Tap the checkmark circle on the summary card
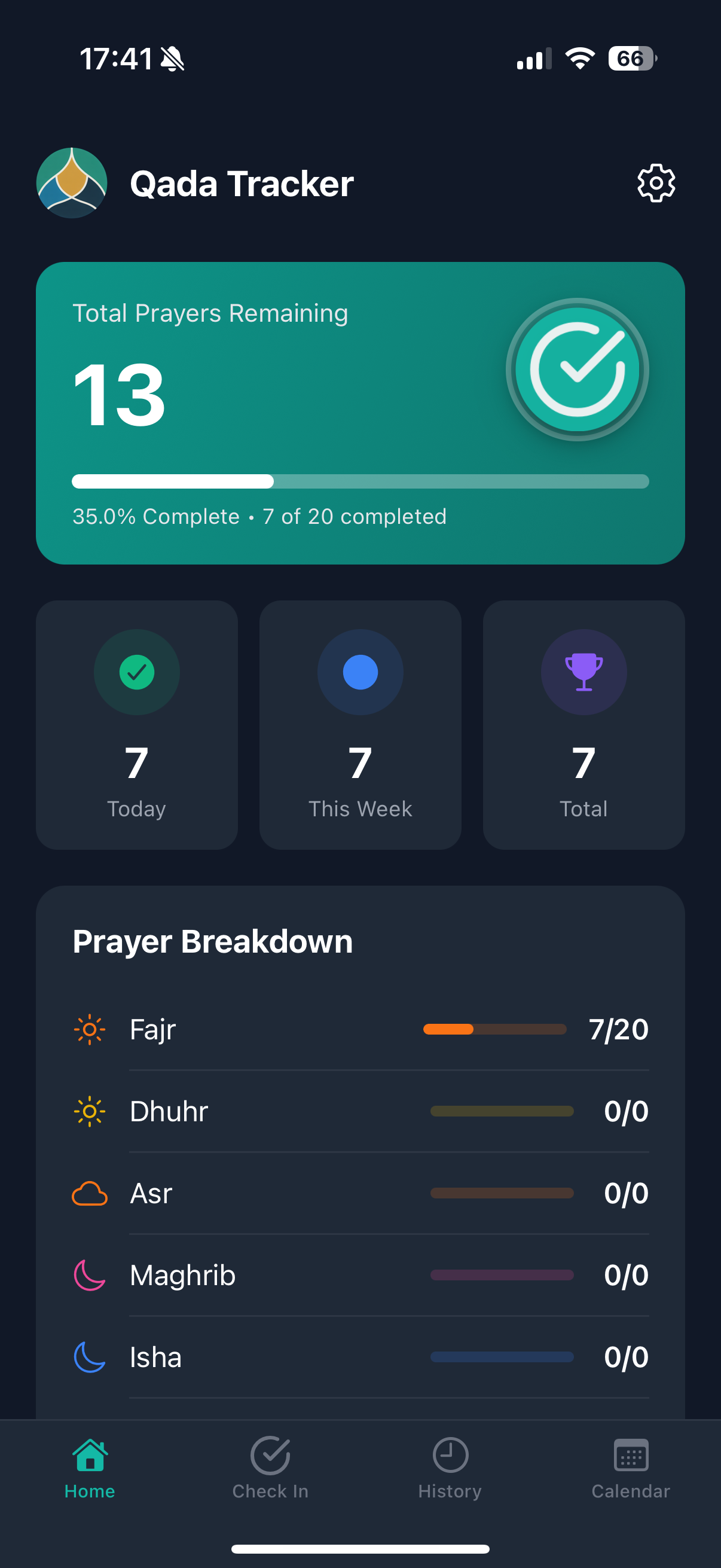Image resolution: width=721 pixels, height=1568 pixels. [576, 370]
